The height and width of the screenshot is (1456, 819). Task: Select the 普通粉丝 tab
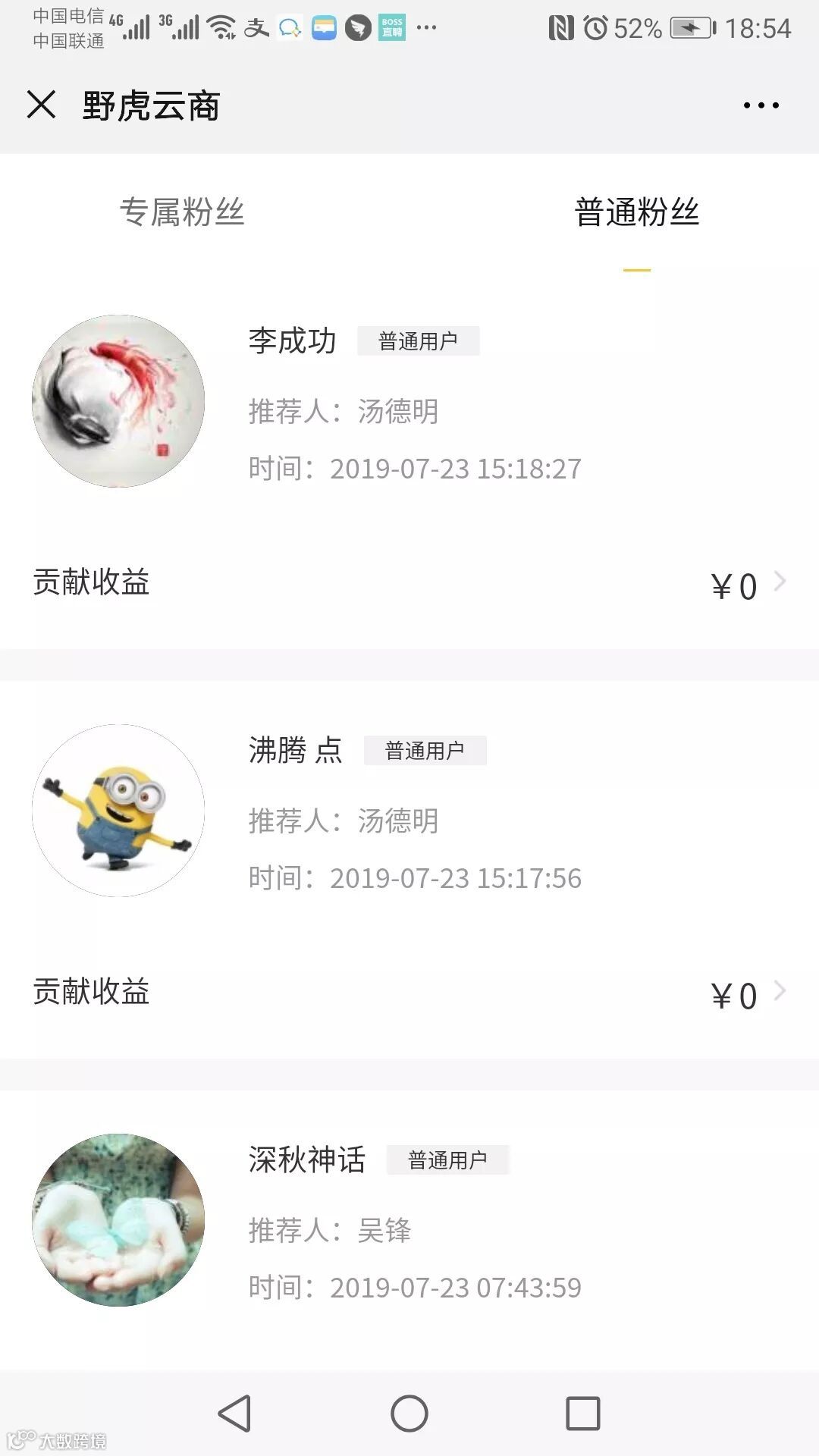pyautogui.click(x=636, y=212)
